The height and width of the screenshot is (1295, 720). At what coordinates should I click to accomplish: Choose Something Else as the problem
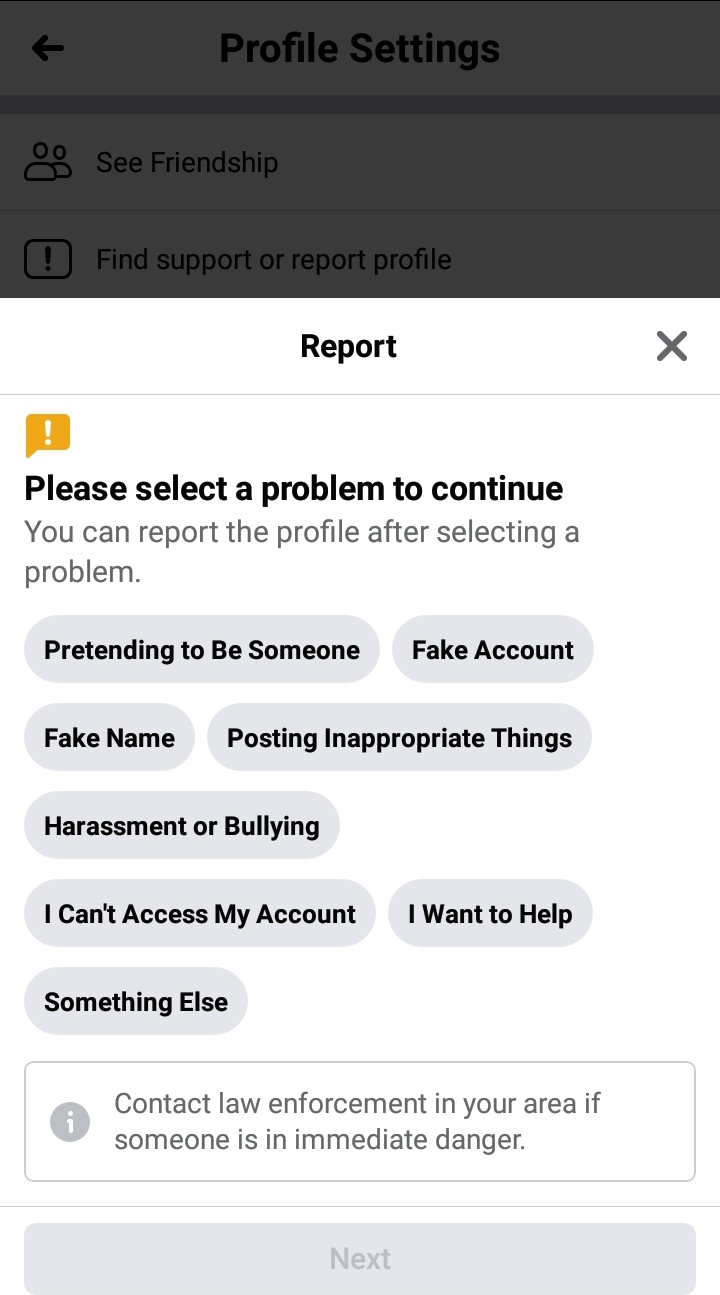(x=136, y=1002)
